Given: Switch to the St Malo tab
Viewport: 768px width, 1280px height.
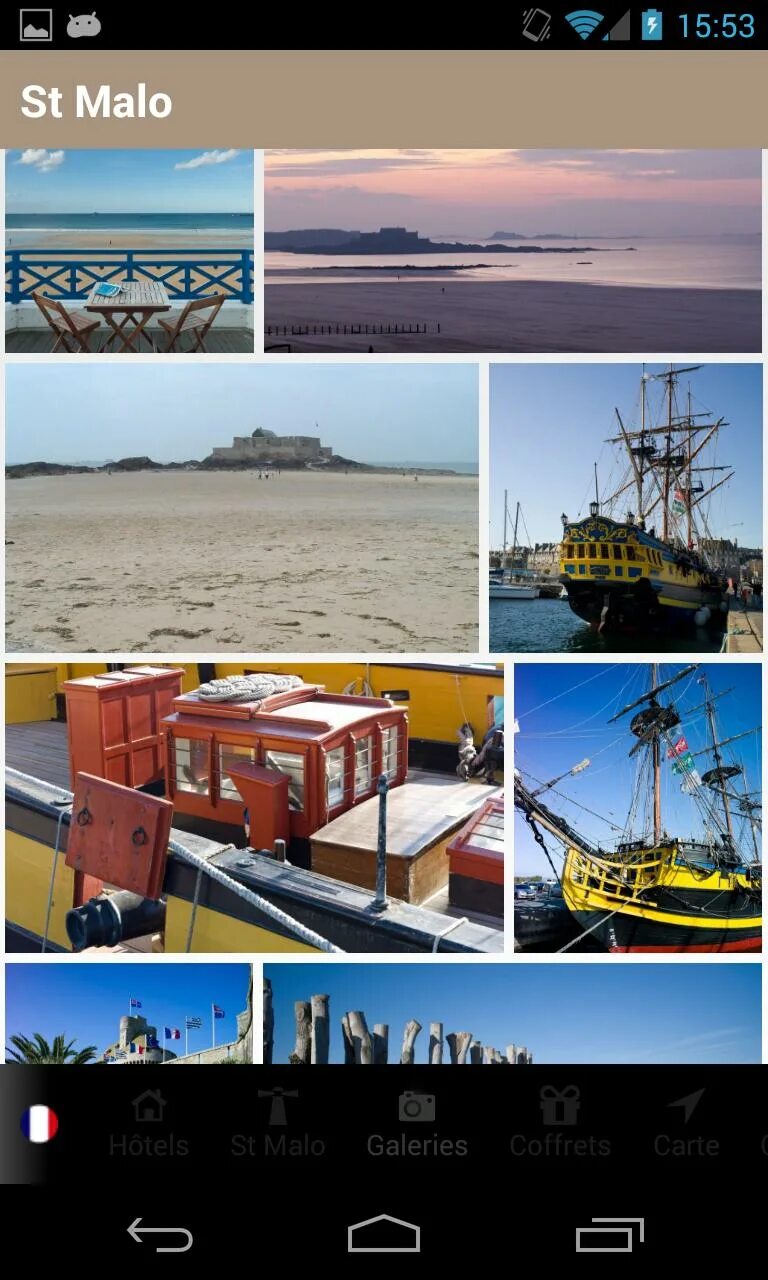Looking at the screenshot, I should point(278,1124).
